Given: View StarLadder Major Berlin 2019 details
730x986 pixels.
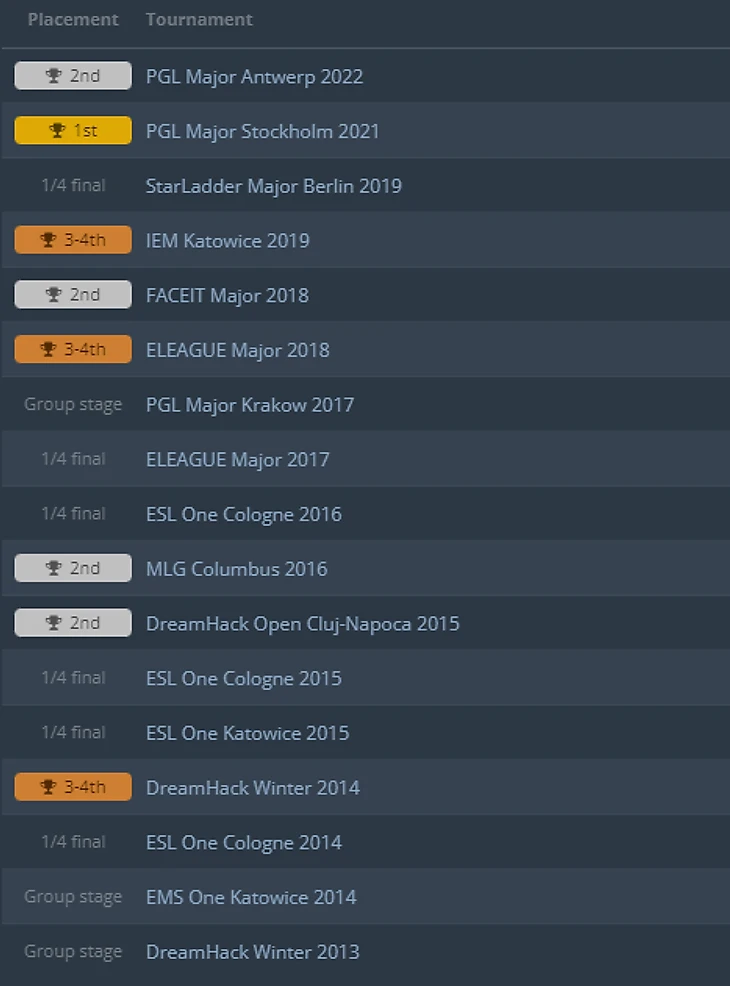Looking at the screenshot, I should click(273, 186).
